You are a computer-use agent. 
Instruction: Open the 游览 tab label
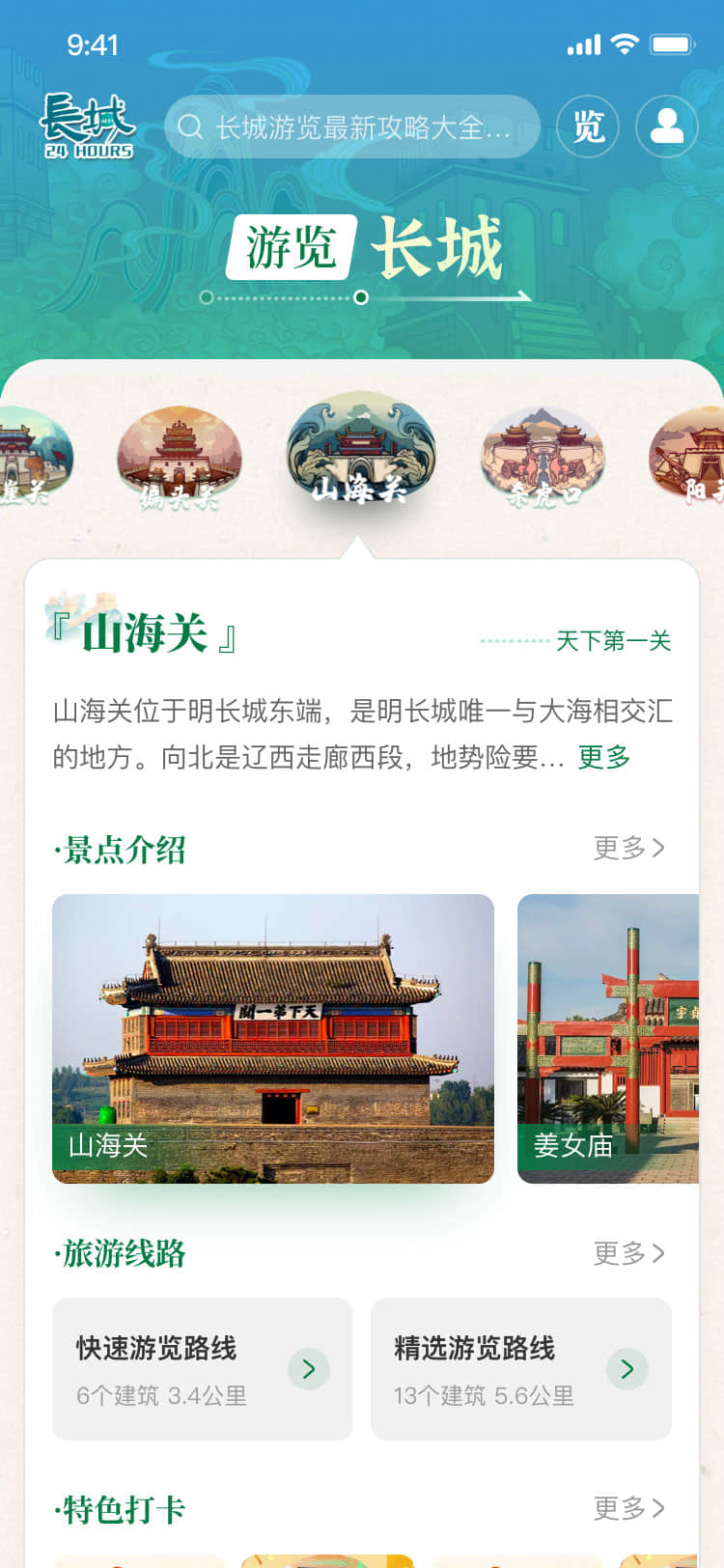(x=285, y=244)
